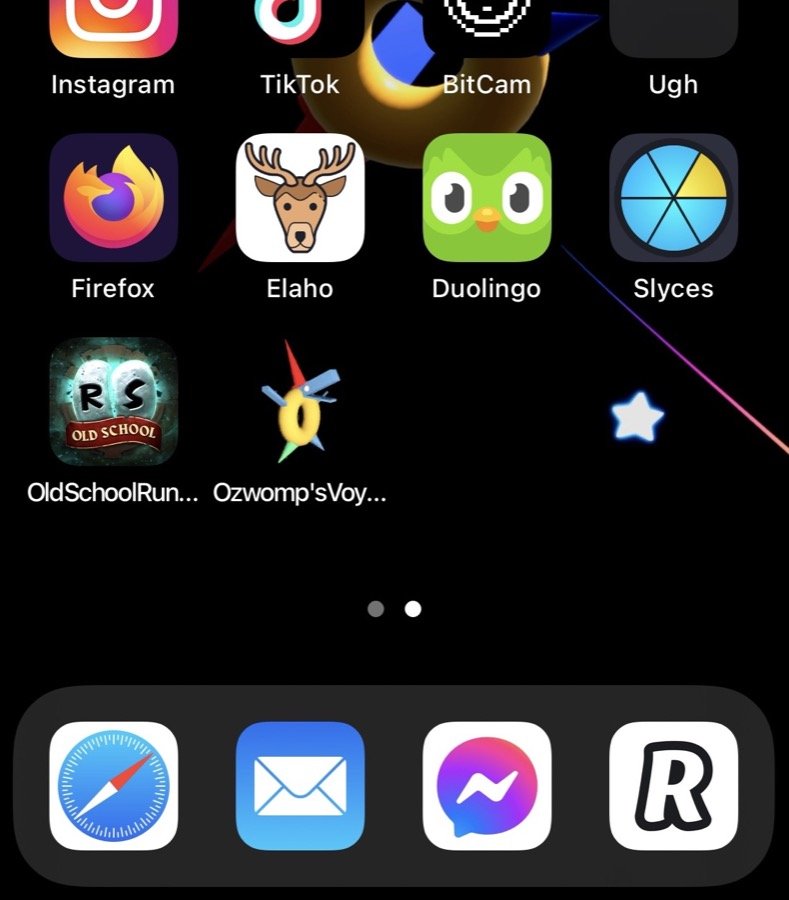Image resolution: width=789 pixels, height=900 pixels.
Task: Open Ozwomp's Voyage game
Action: pyautogui.click(x=300, y=402)
